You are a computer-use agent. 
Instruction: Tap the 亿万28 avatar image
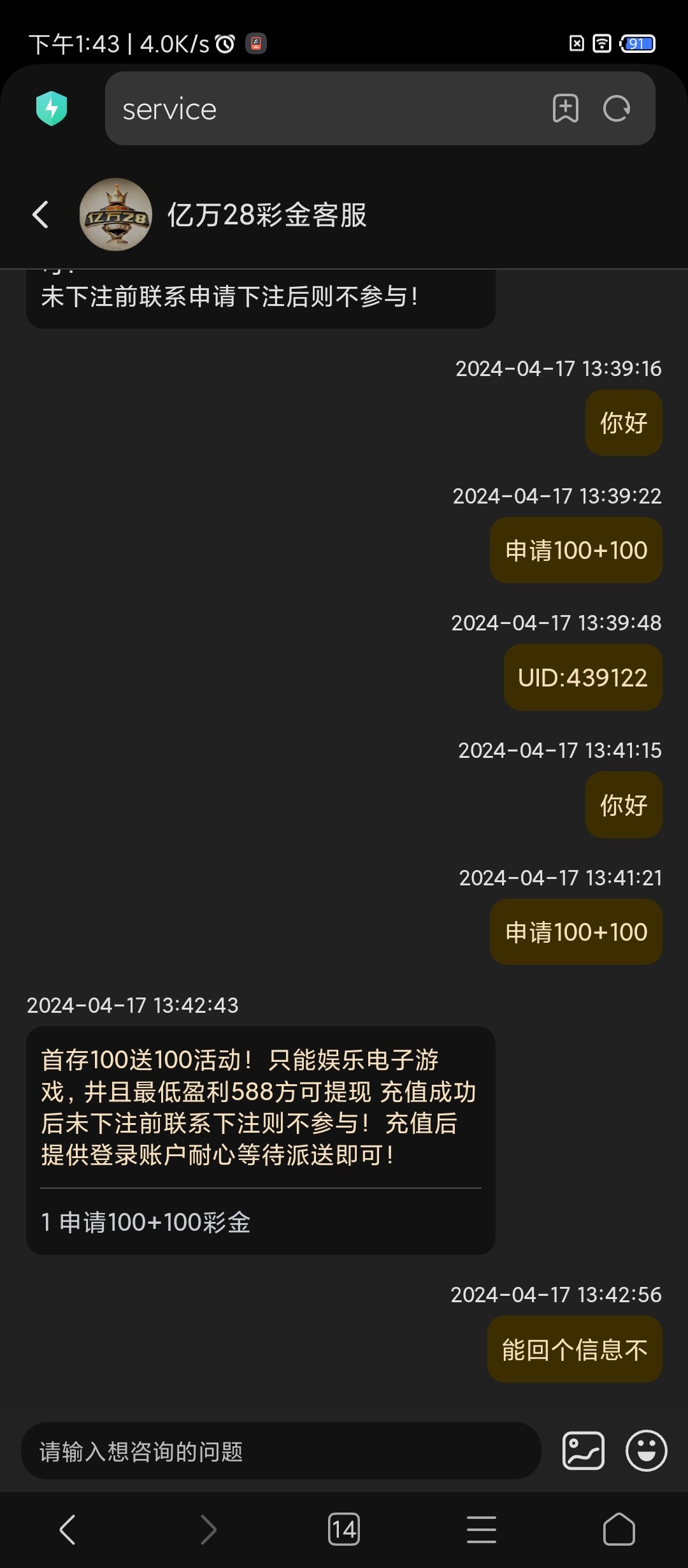click(x=115, y=215)
